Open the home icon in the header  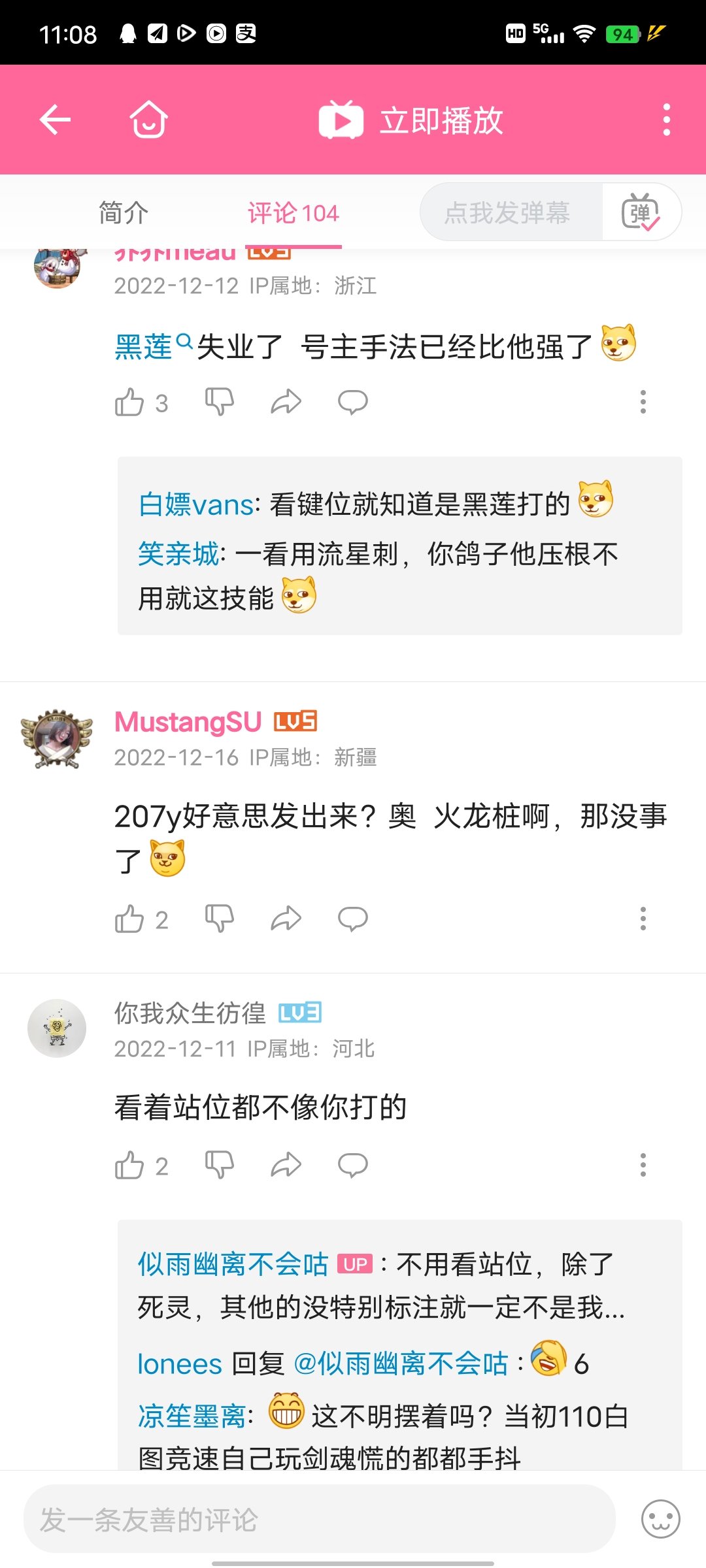[x=149, y=120]
